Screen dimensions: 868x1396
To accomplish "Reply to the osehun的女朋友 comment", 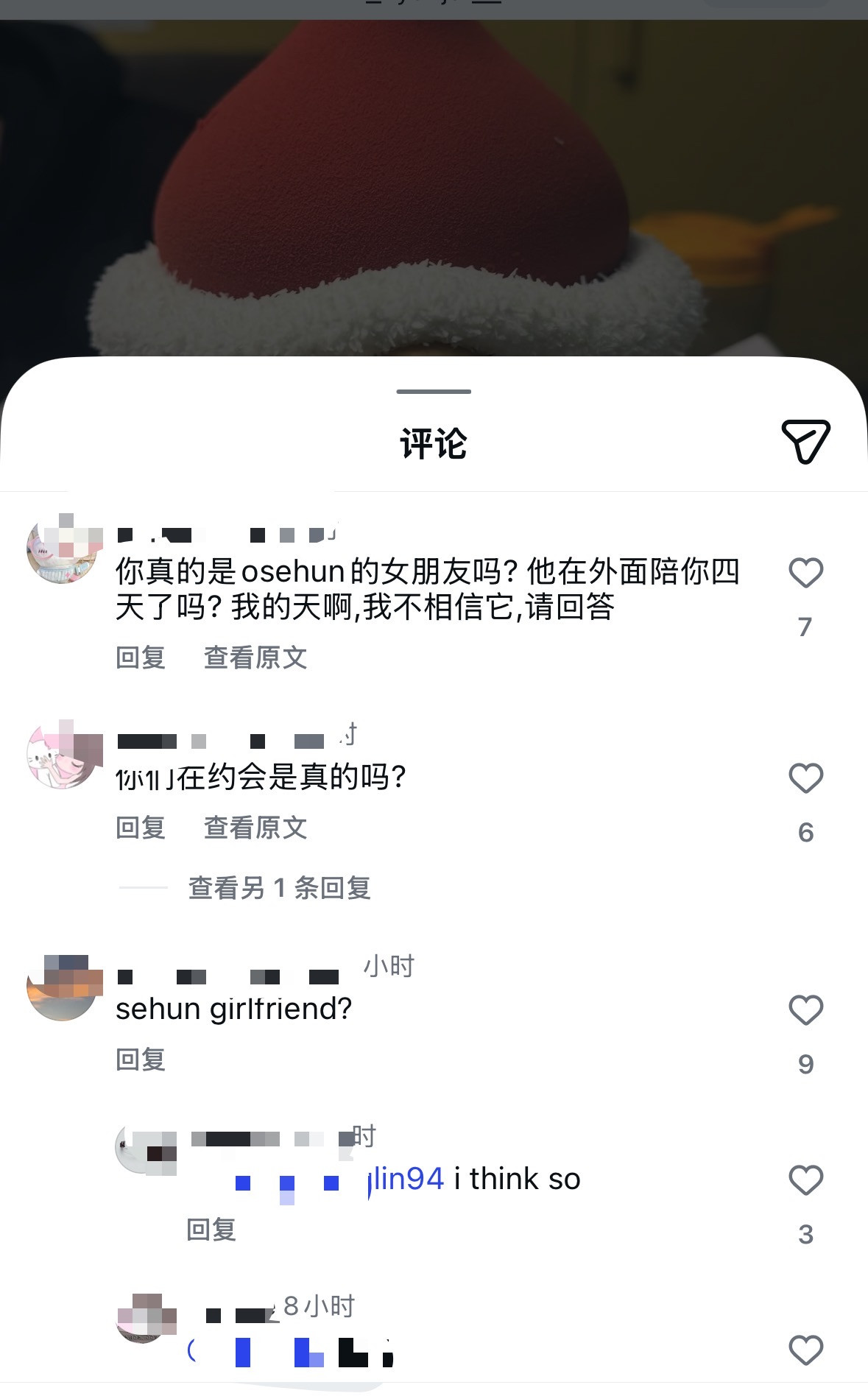I will (x=141, y=658).
